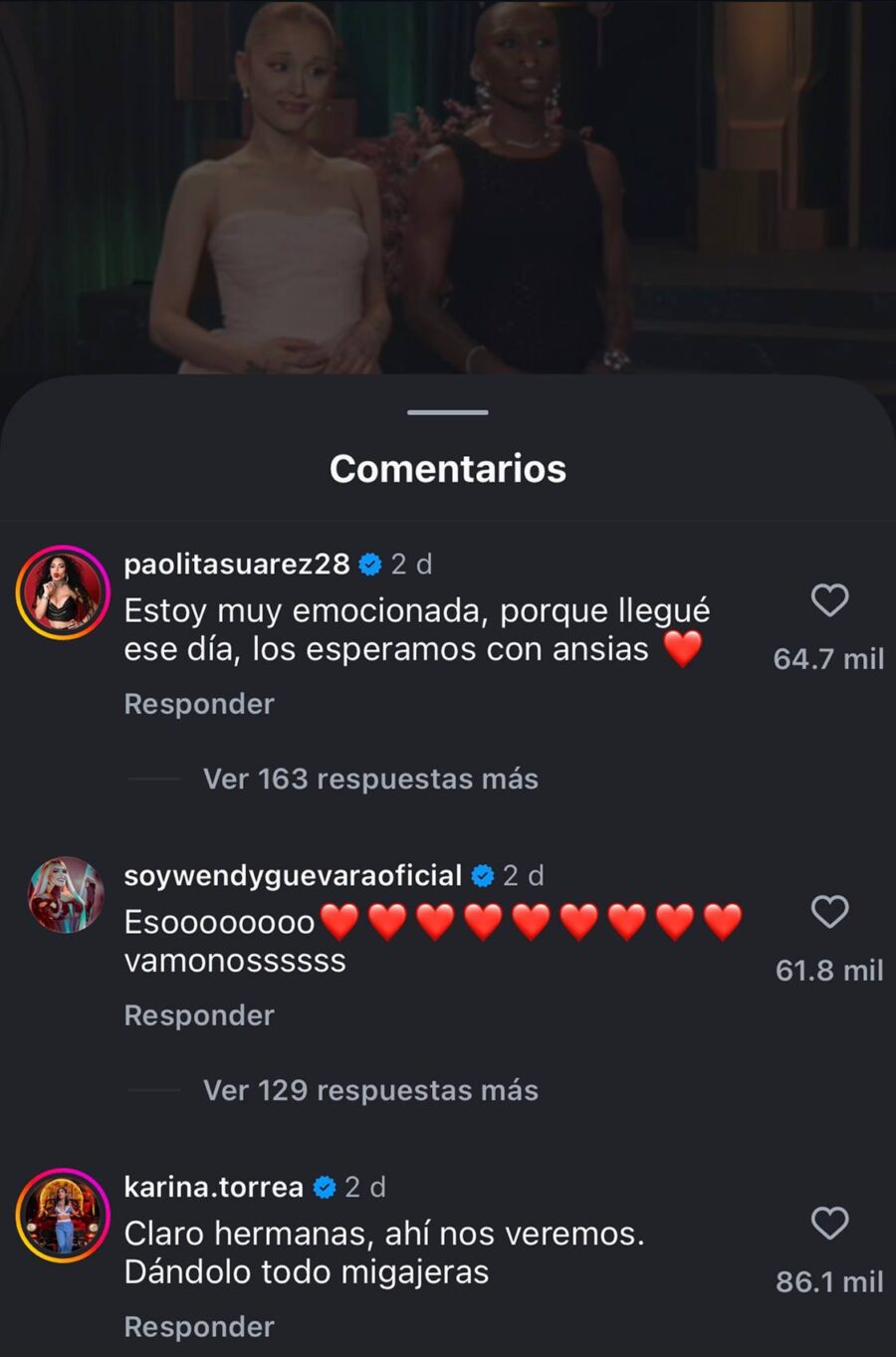
Task: Tap the comments sheet drag handle
Action: point(448,412)
